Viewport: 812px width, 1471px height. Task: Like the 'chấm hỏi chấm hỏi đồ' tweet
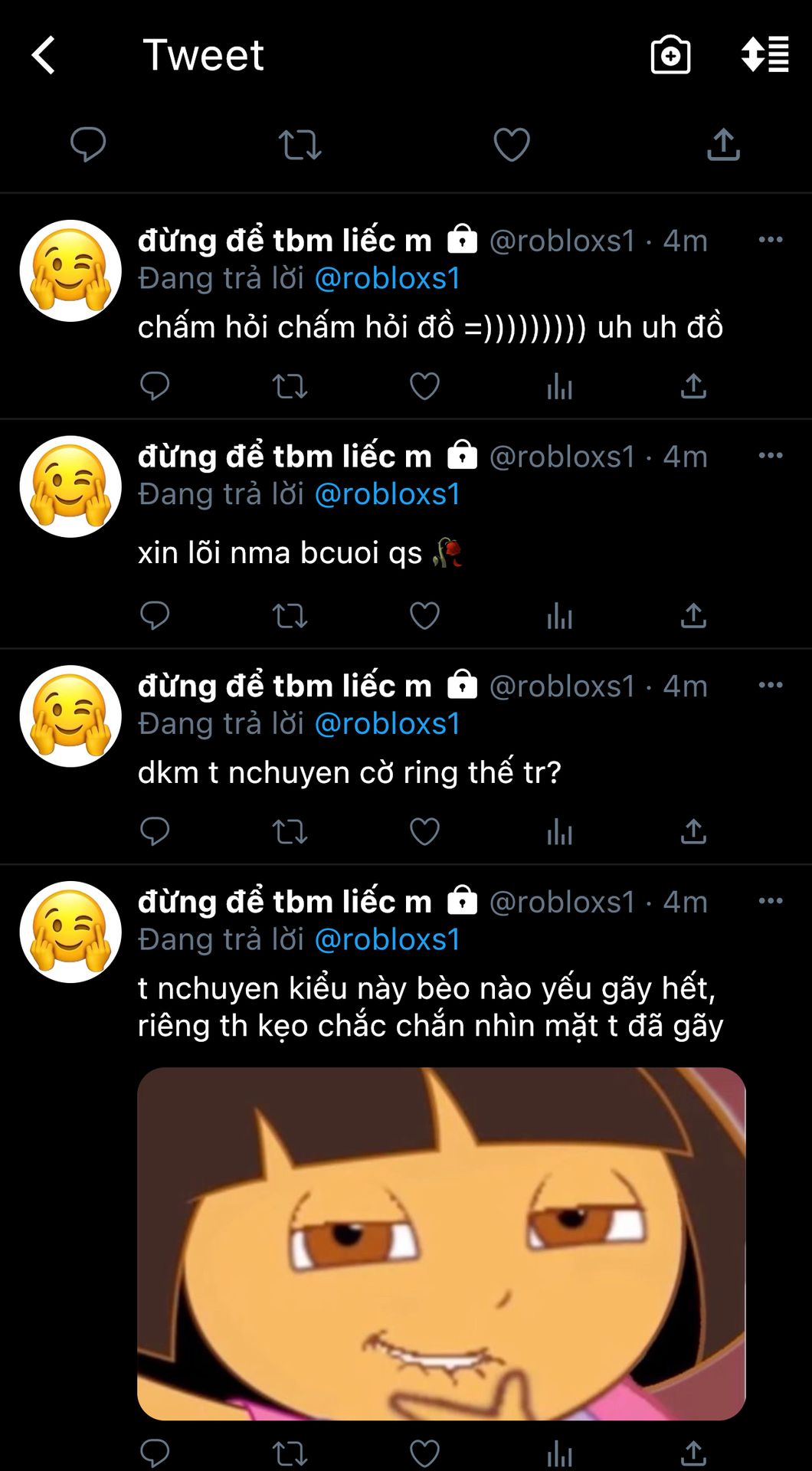(x=424, y=386)
